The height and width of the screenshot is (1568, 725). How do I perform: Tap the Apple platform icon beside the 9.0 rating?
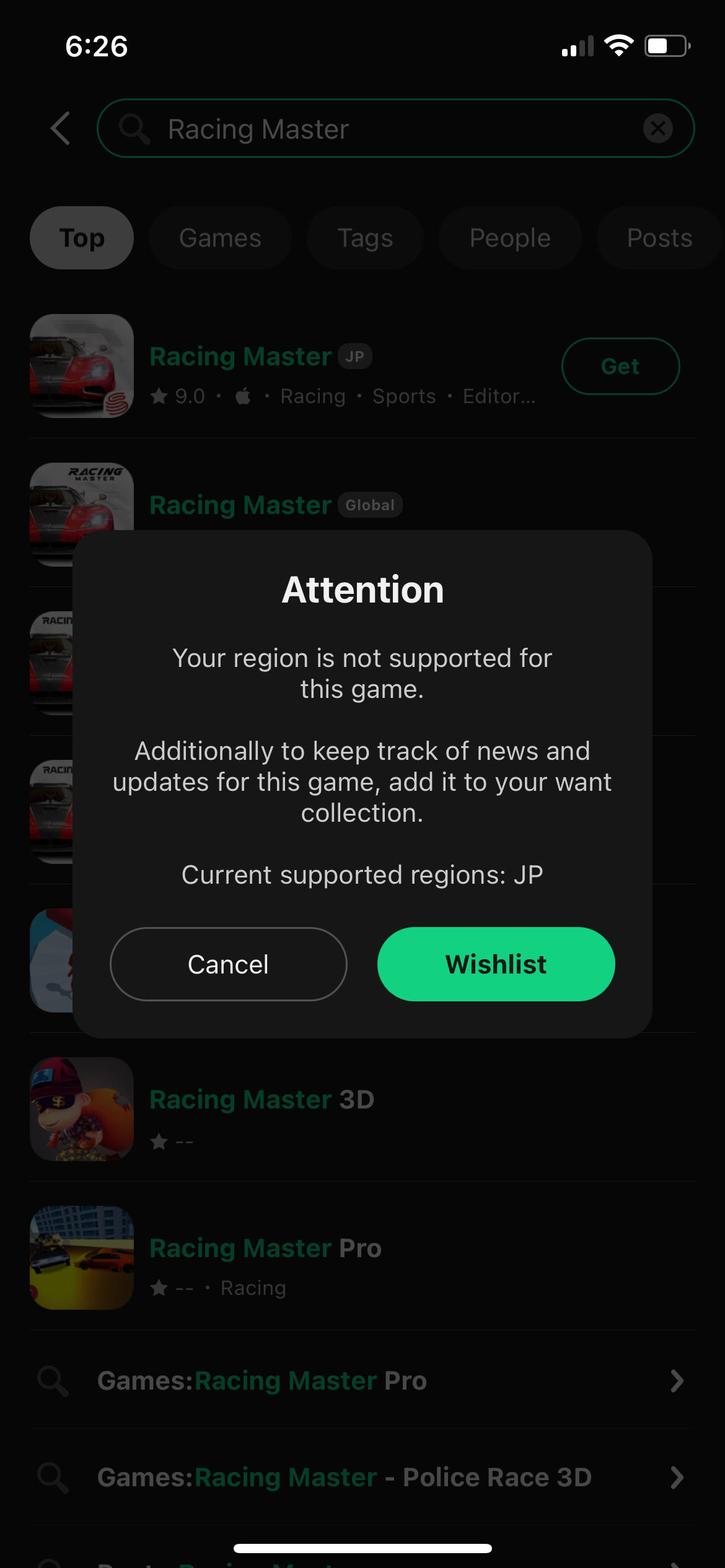tap(242, 396)
